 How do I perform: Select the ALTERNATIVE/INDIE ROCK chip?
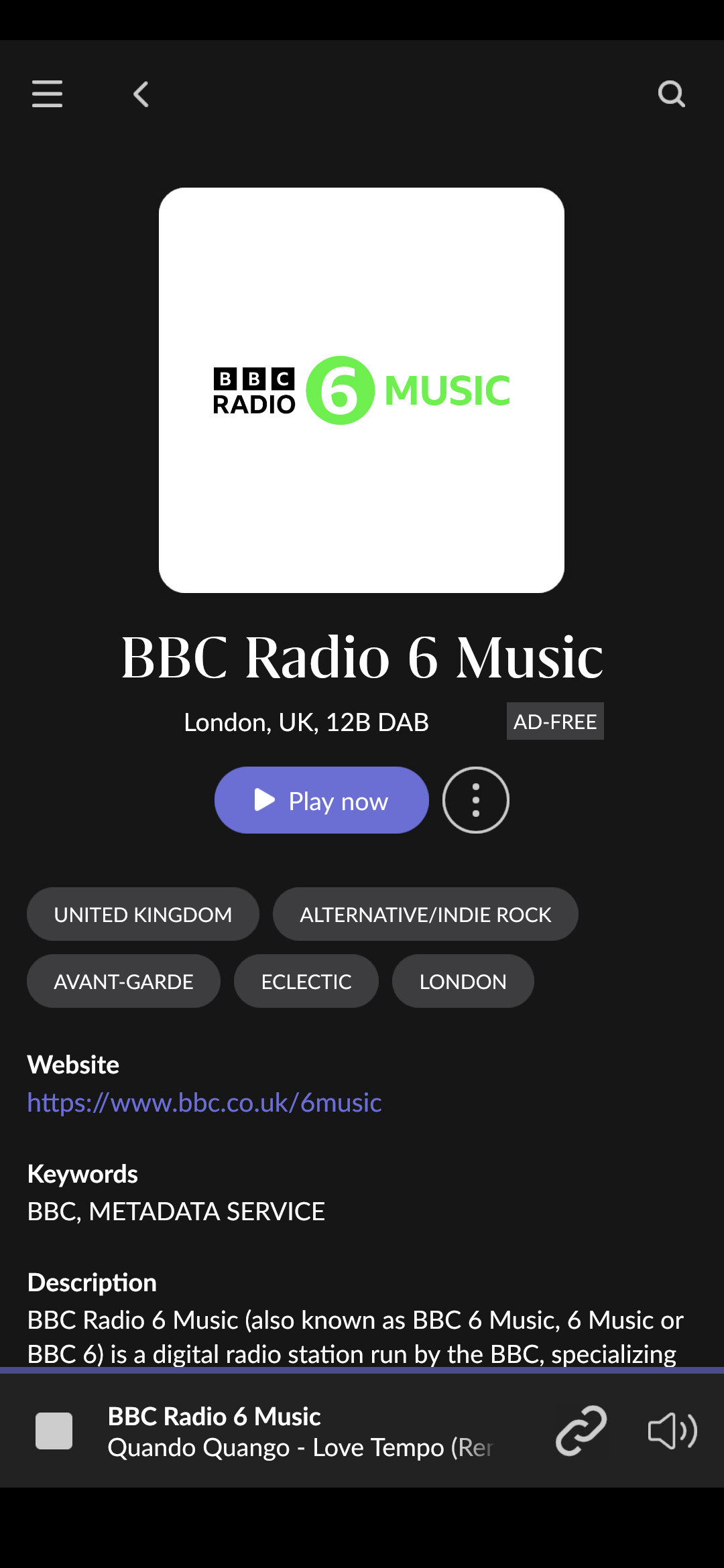(426, 914)
